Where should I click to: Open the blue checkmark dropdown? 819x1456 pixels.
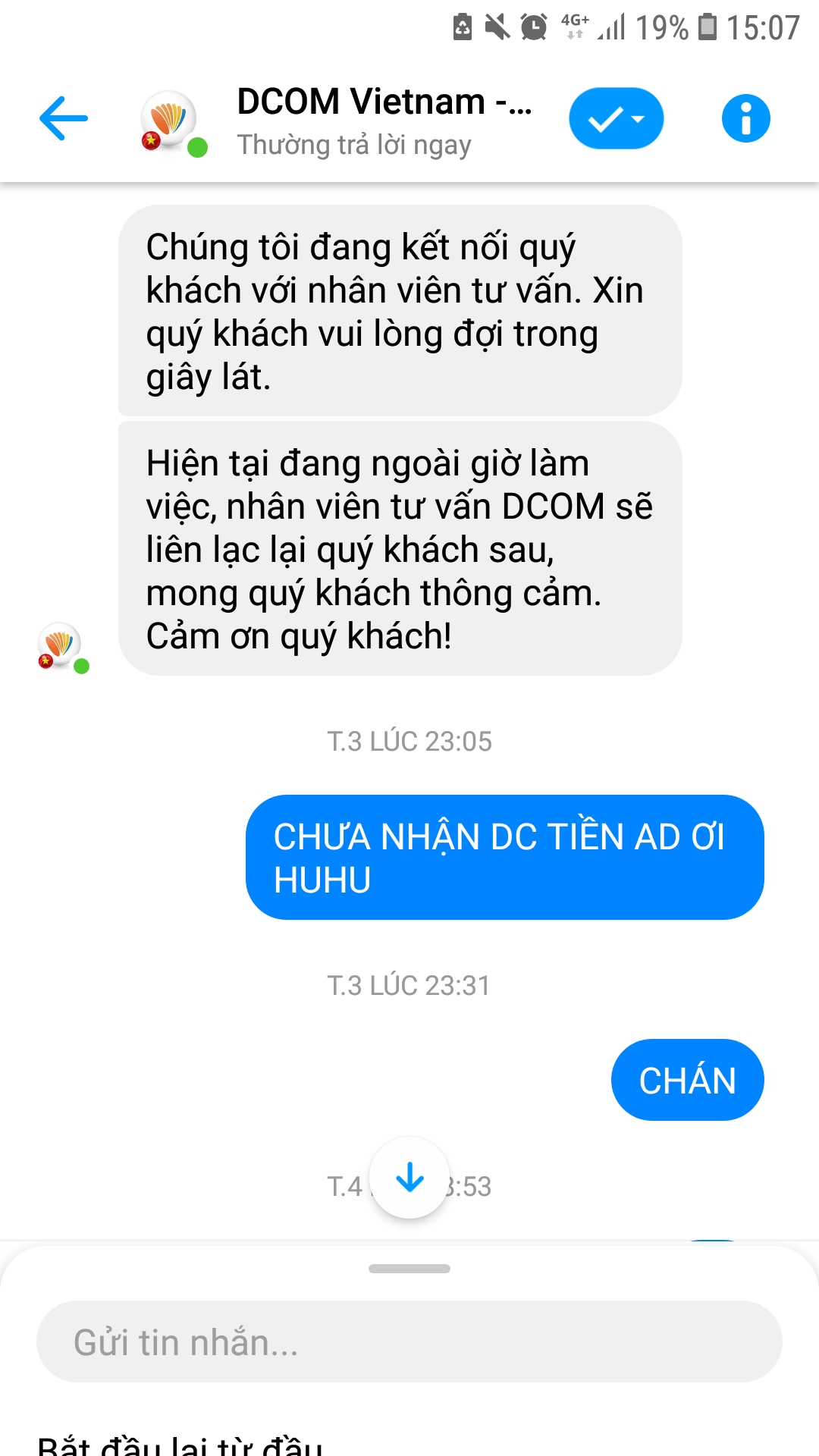pos(616,118)
